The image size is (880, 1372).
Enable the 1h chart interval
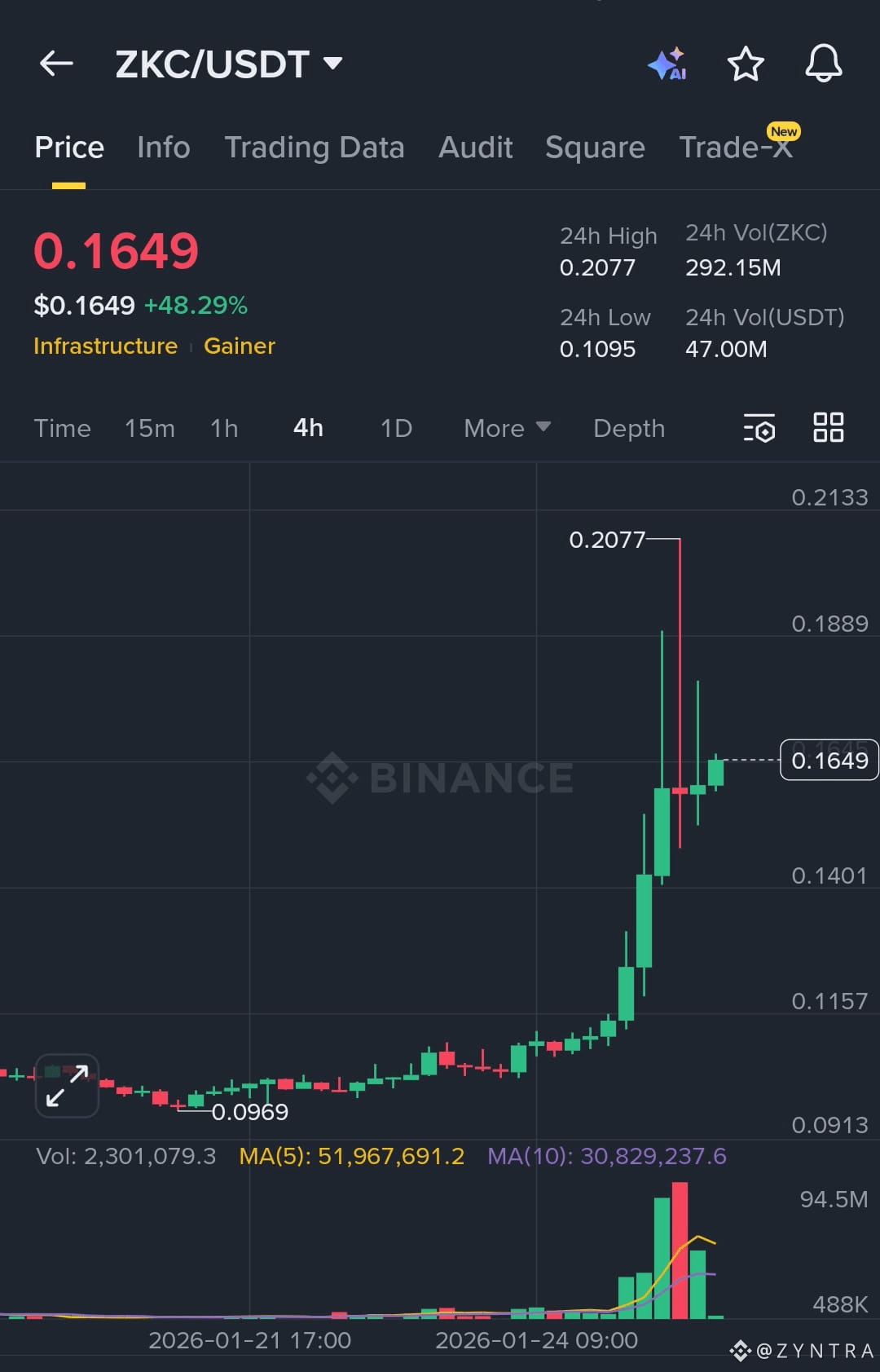(223, 428)
